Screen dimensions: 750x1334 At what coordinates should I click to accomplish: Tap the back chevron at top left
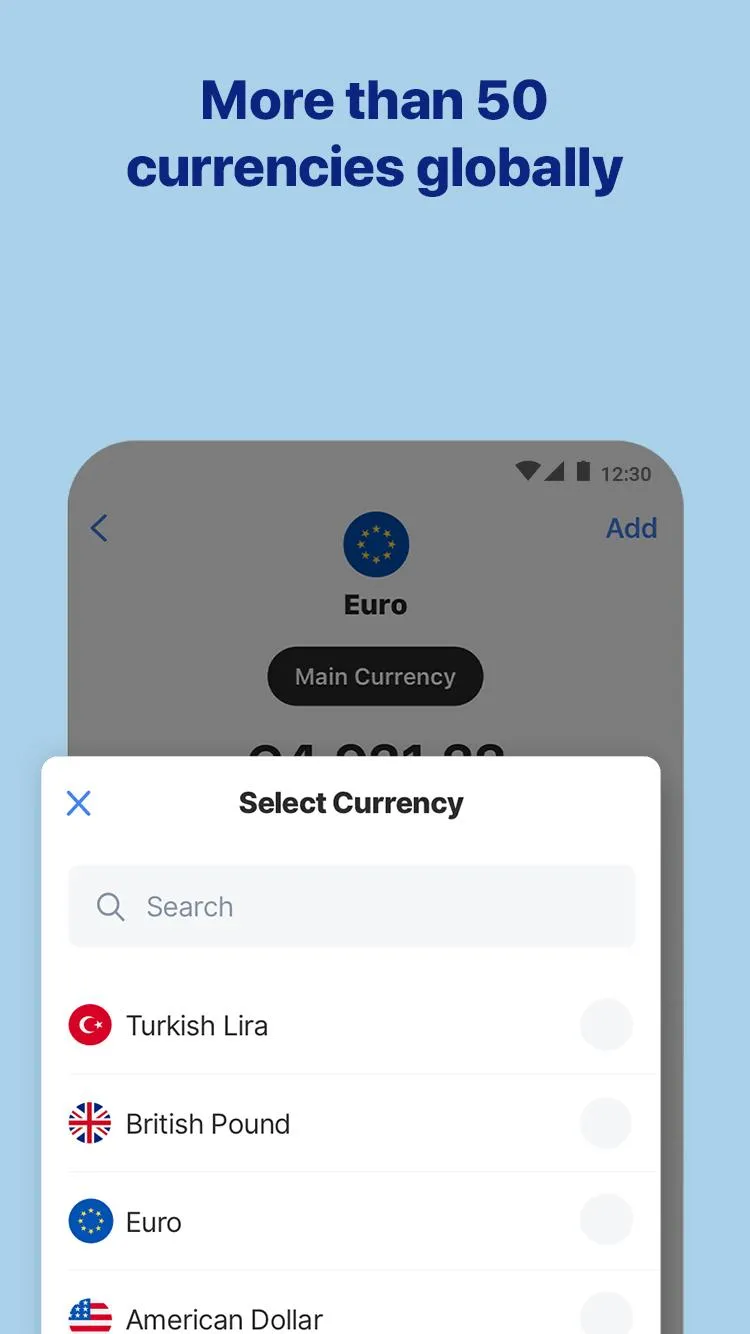tap(97, 528)
